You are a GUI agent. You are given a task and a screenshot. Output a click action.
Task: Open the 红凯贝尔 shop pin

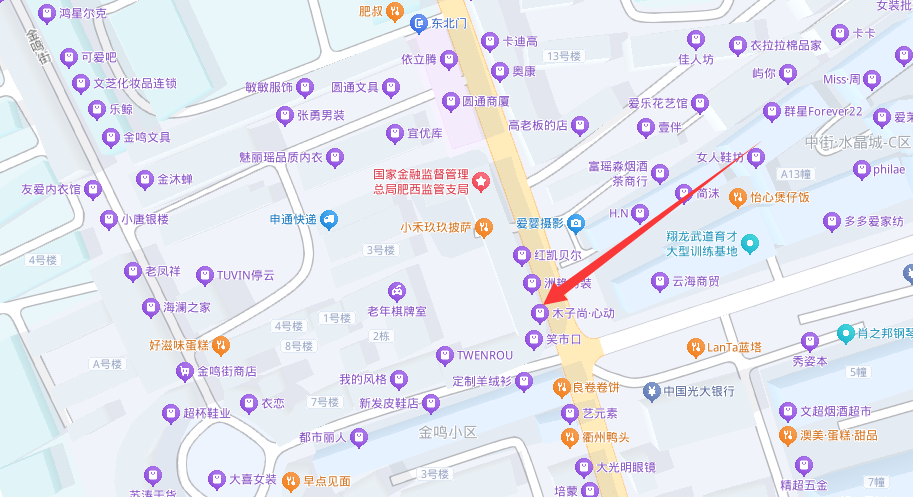tap(520, 255)
